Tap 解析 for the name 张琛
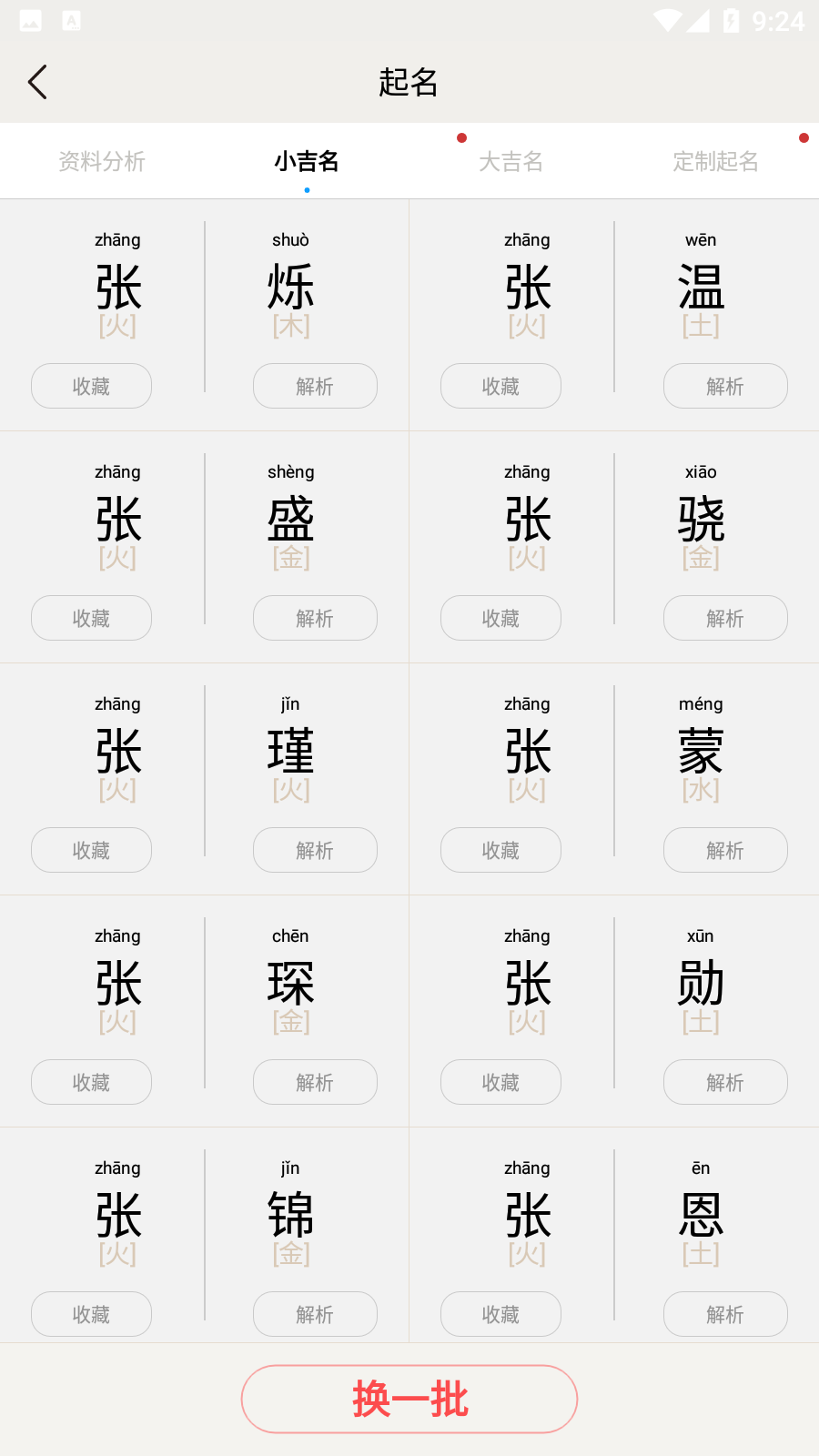This screenshot has height=1456, width=819. pos(315,1082)
